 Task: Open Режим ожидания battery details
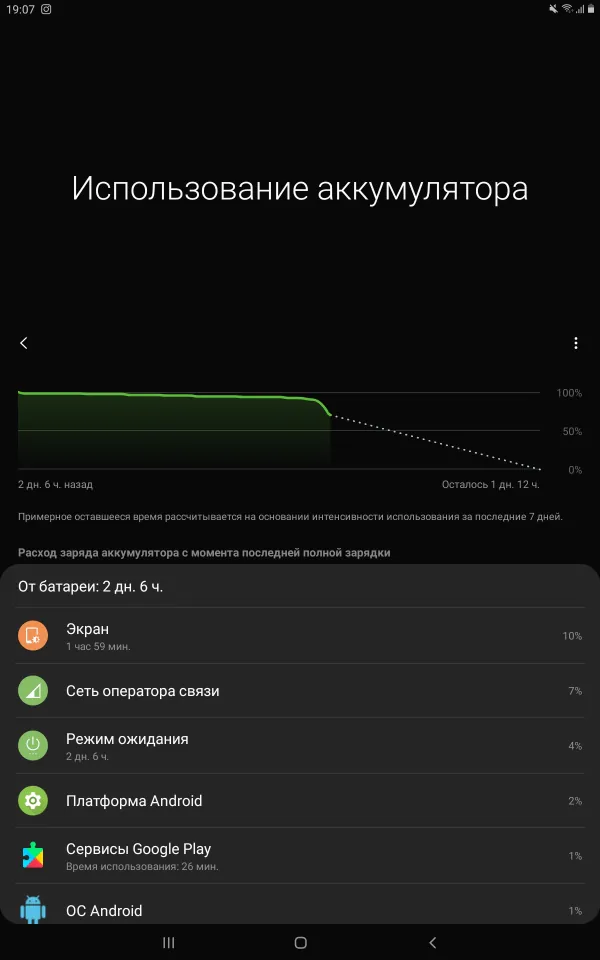pos(300,746)
